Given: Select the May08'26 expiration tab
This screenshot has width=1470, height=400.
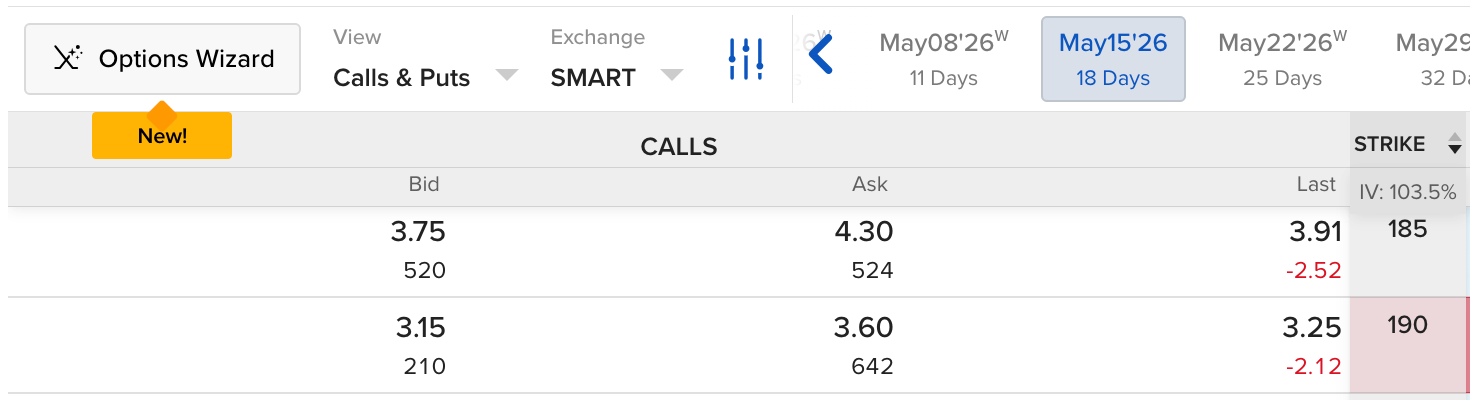Looking at the screenshot, I should coord(944,59).
